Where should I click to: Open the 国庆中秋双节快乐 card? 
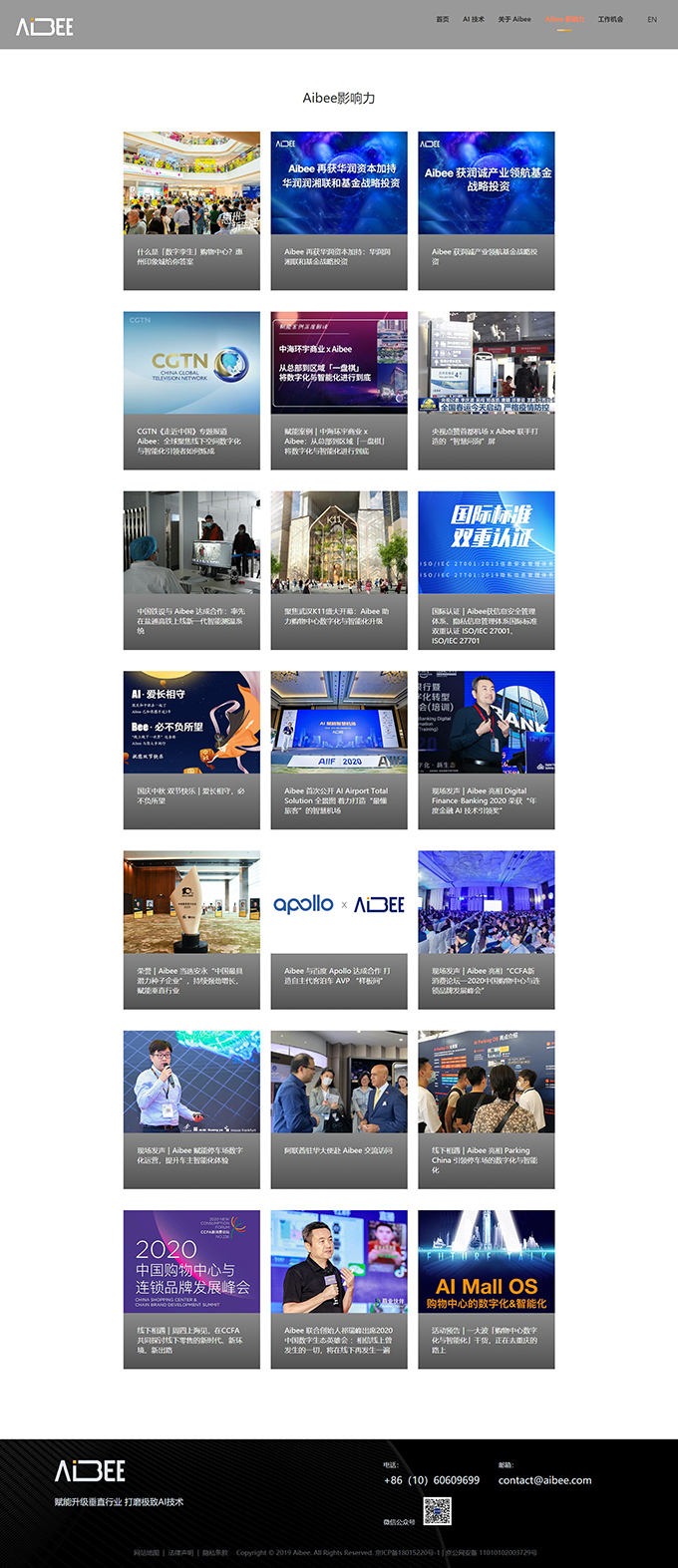(191, 750)
